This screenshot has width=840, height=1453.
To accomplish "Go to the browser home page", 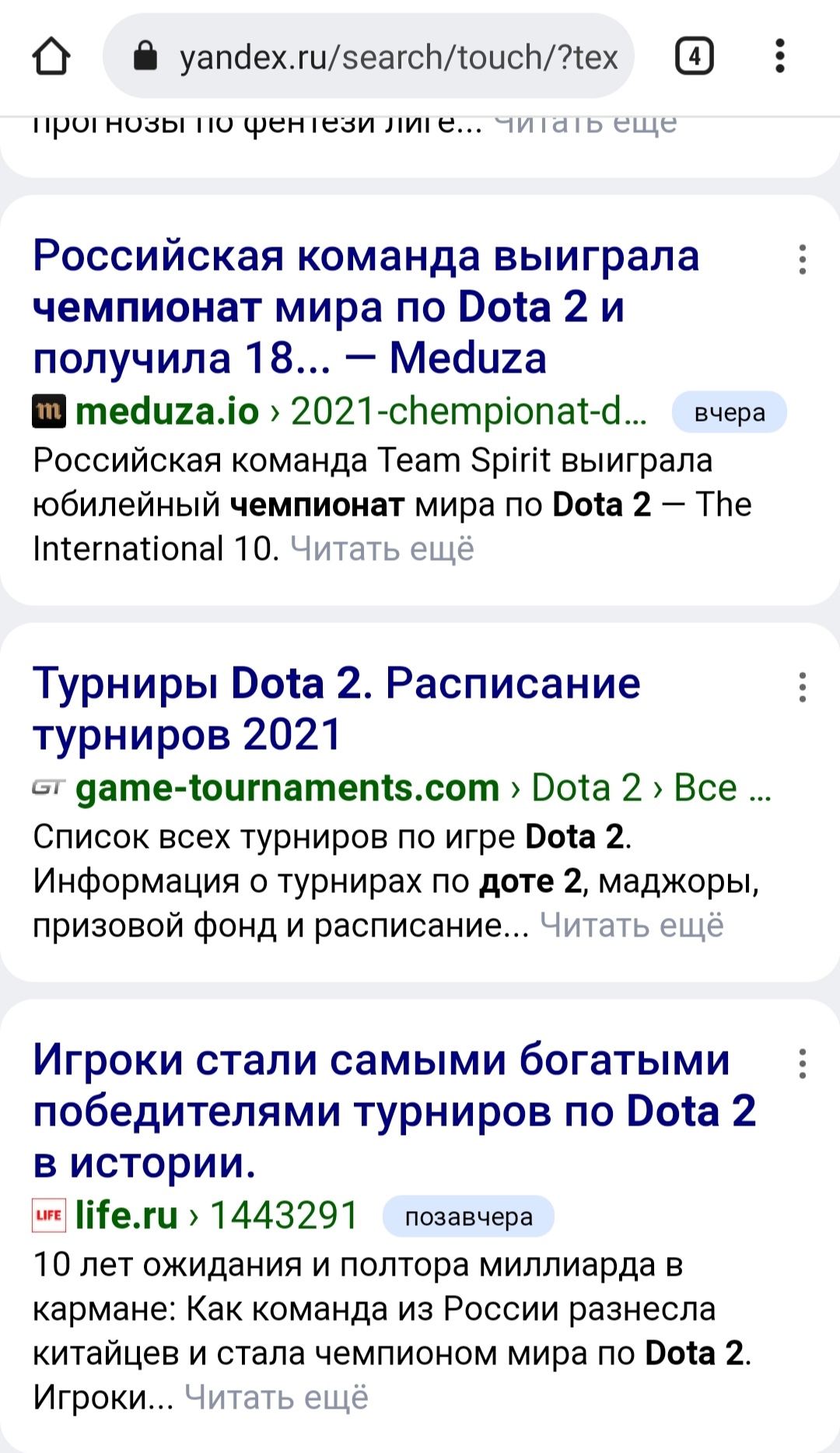I will [x=51, y=57].
